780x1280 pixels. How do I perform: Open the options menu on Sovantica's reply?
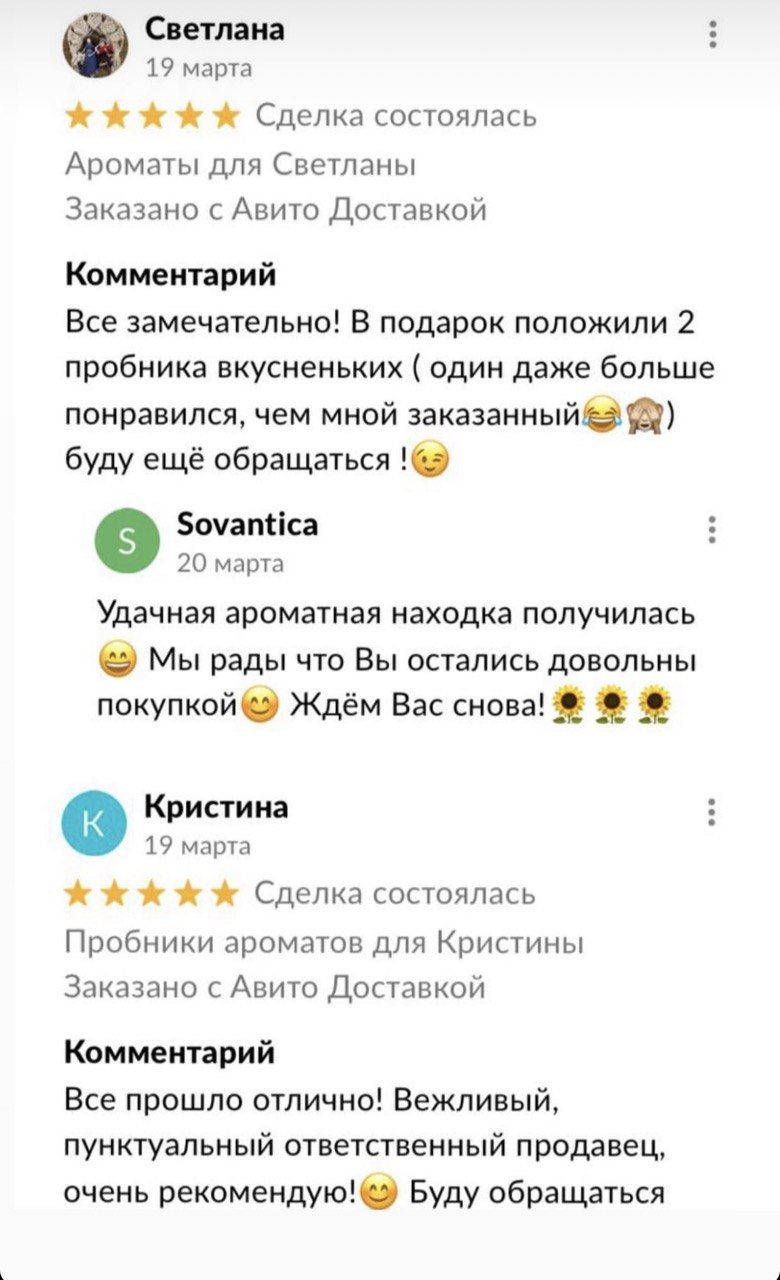click(x=712, y=529)
